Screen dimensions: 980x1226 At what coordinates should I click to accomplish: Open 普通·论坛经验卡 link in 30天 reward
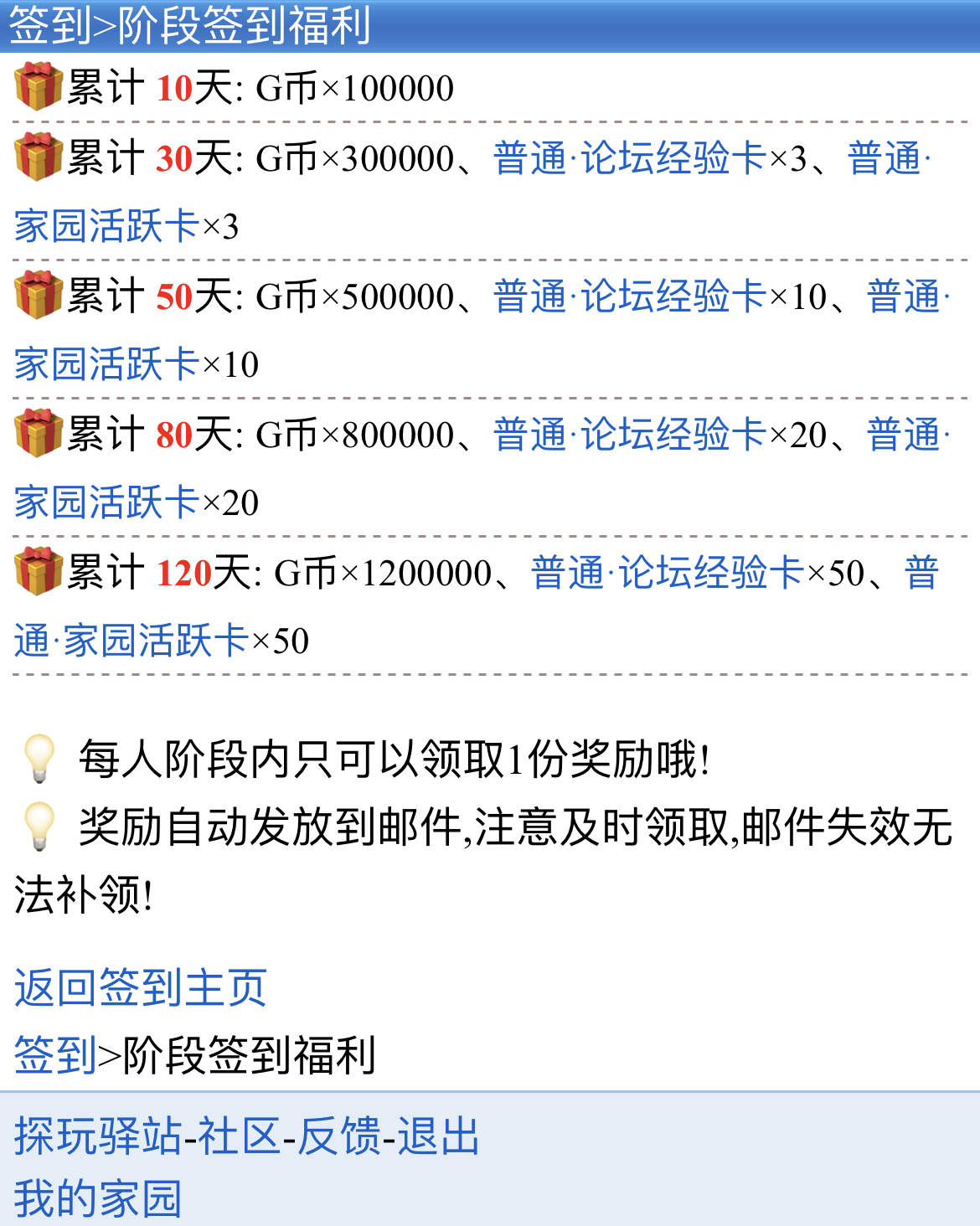pyautogui.click(x=630, y=158)
